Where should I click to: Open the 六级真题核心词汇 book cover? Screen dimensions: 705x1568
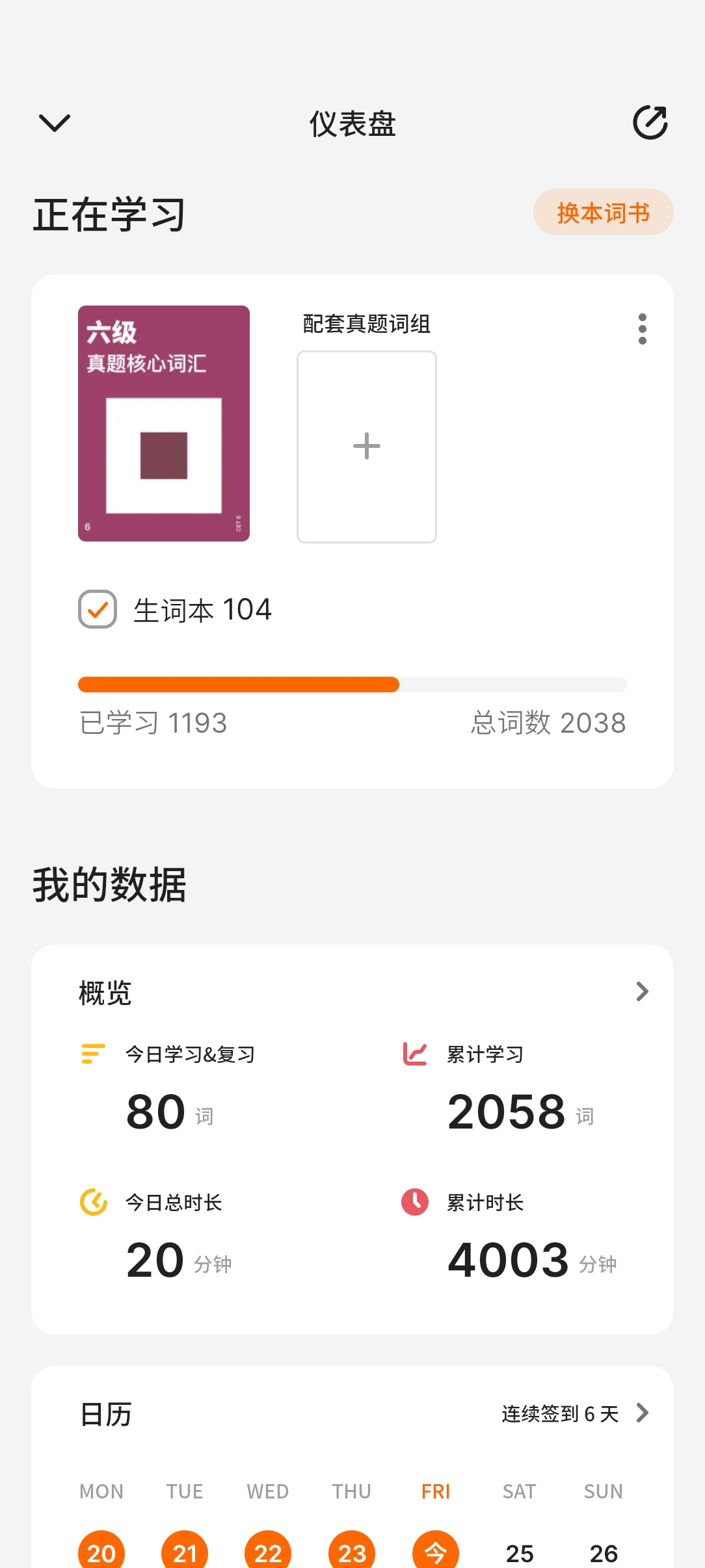coord(164,423)
